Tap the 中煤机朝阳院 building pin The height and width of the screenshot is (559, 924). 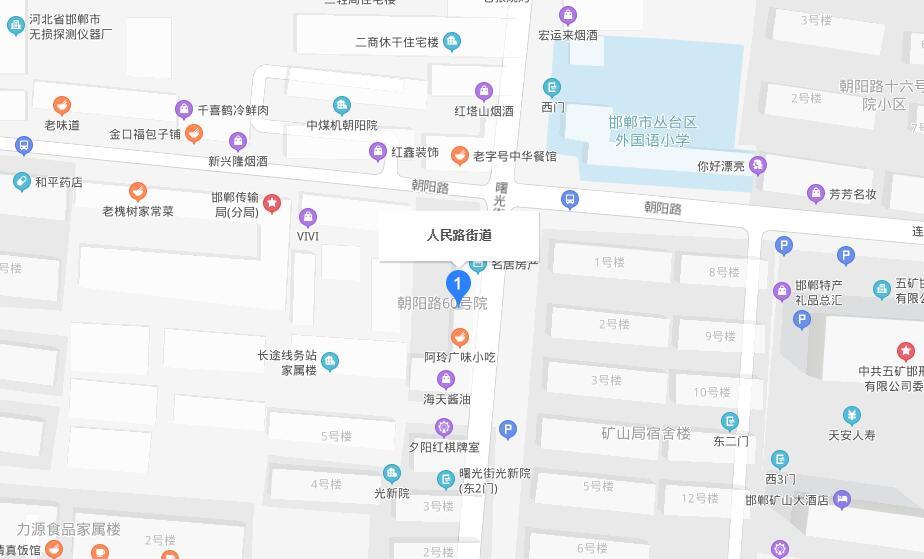(342, 105)
